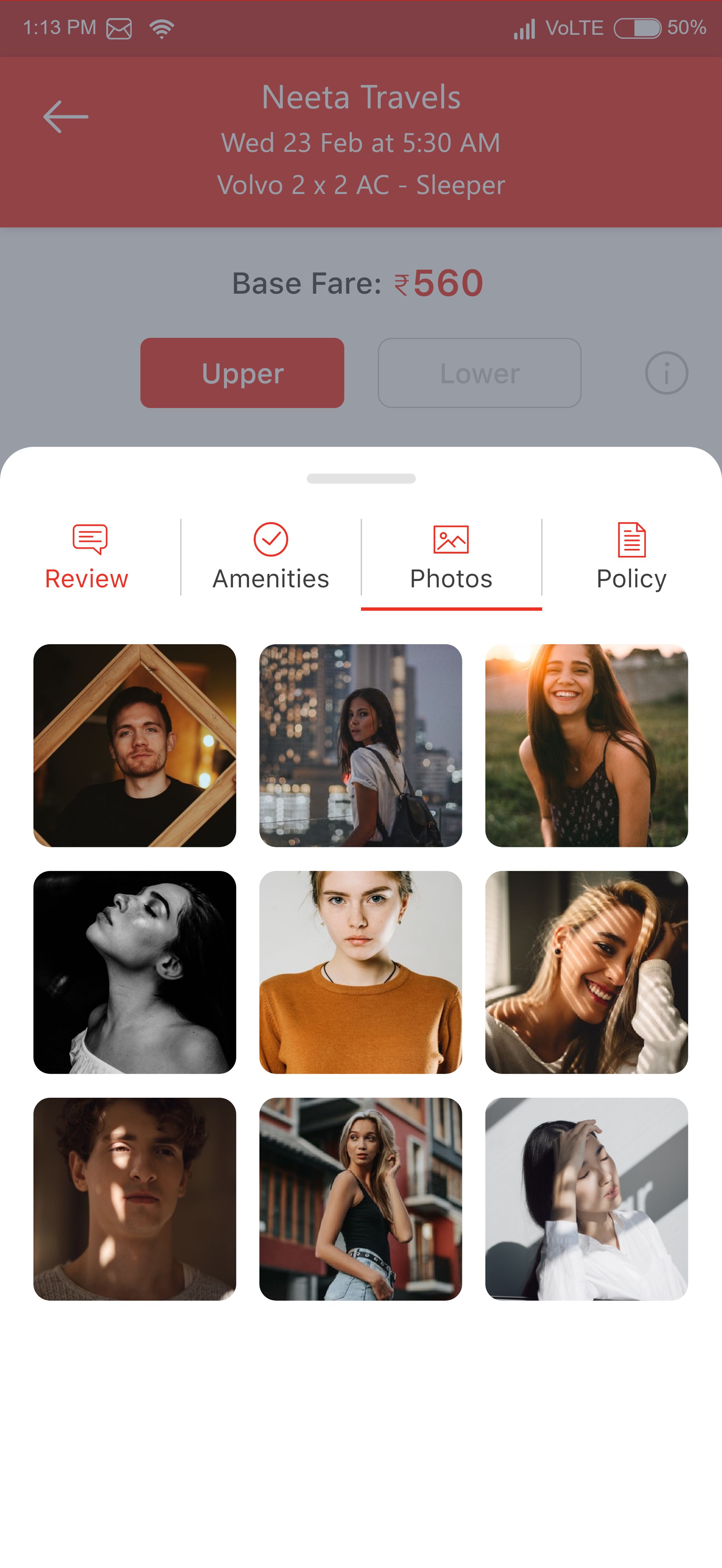The height and width of the screenshot is (1568, 722).
Task: Go back using the arrow icon
Action: point(66,117)
